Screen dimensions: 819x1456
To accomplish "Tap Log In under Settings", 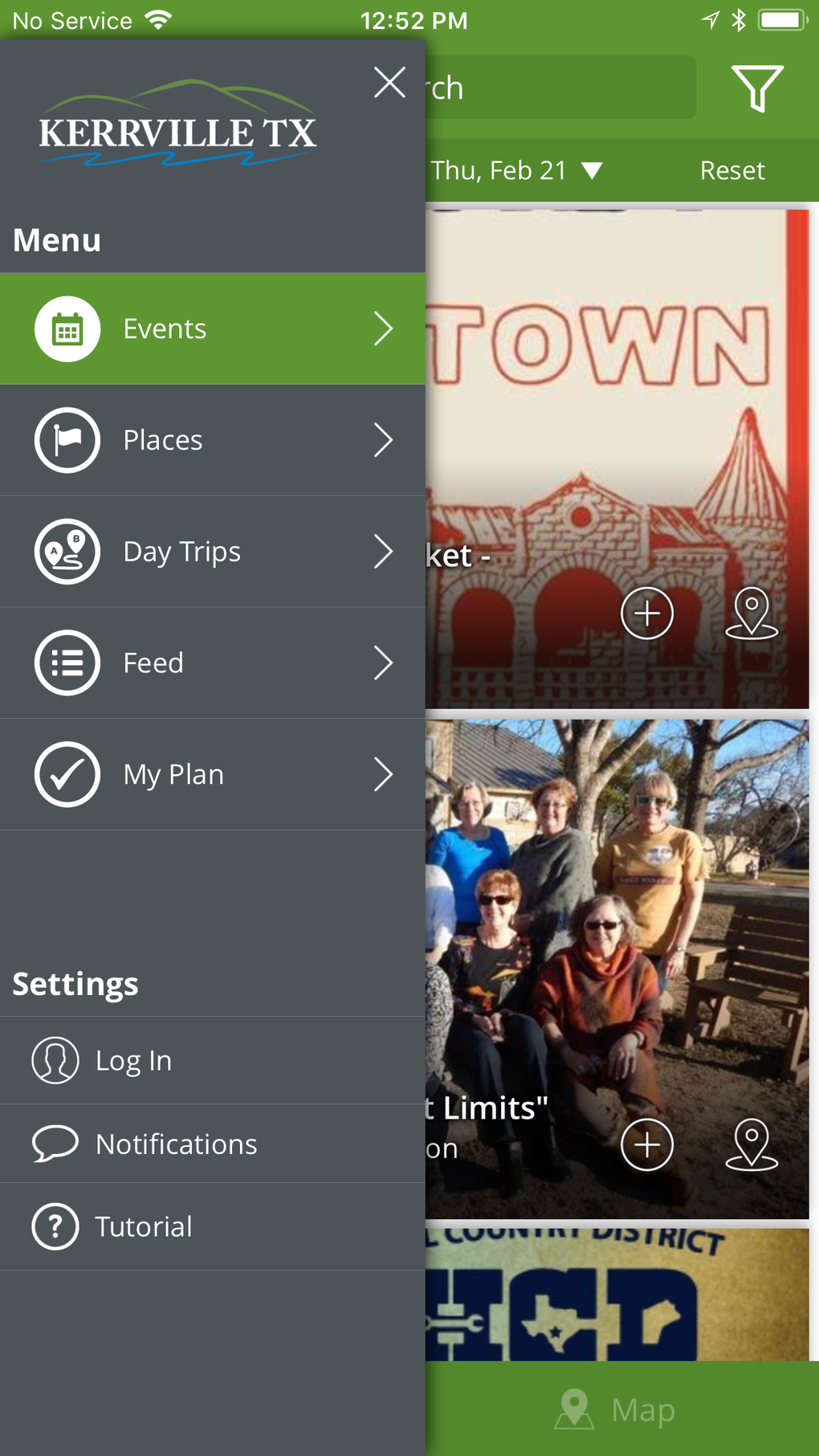I will [213, 1061].
